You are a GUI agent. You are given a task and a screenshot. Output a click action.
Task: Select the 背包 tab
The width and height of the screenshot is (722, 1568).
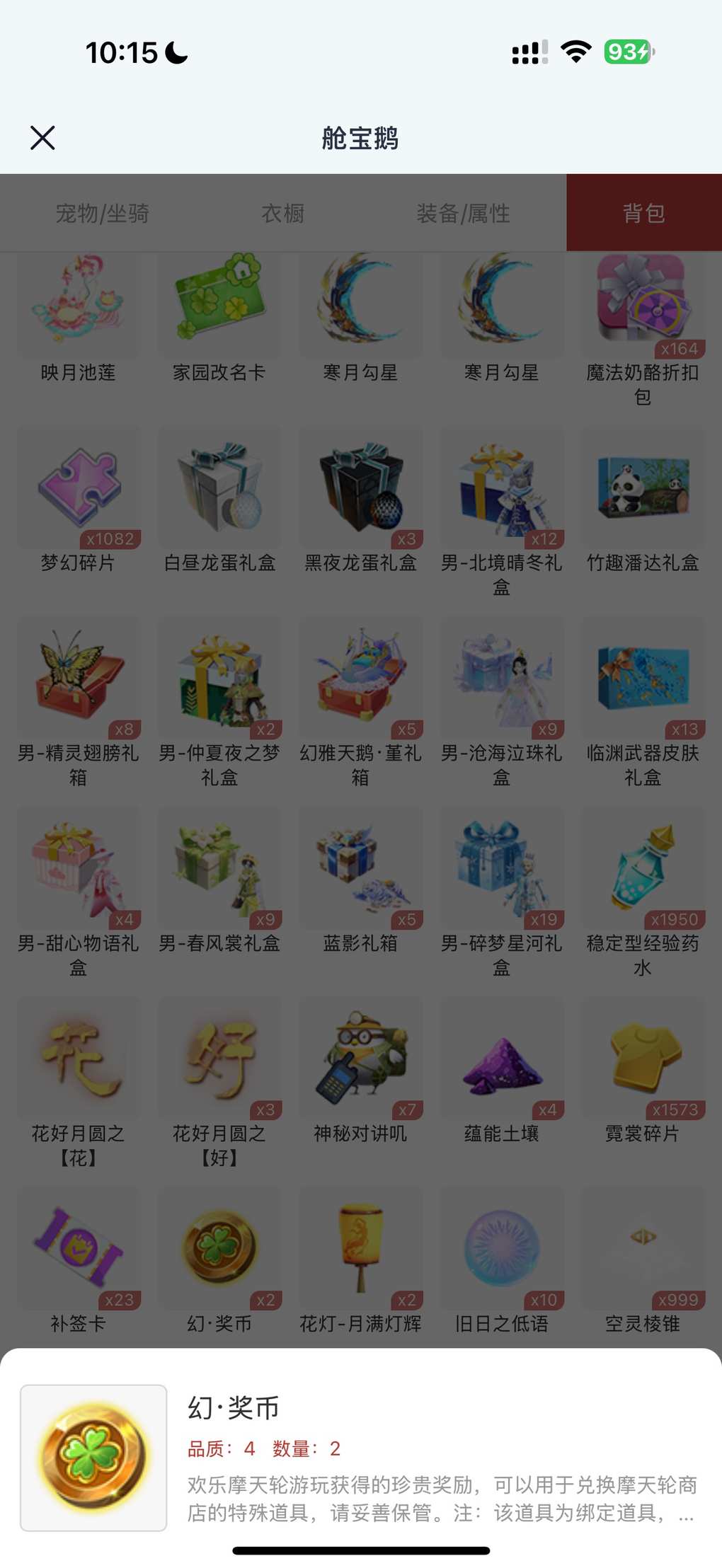coord(643,213)
